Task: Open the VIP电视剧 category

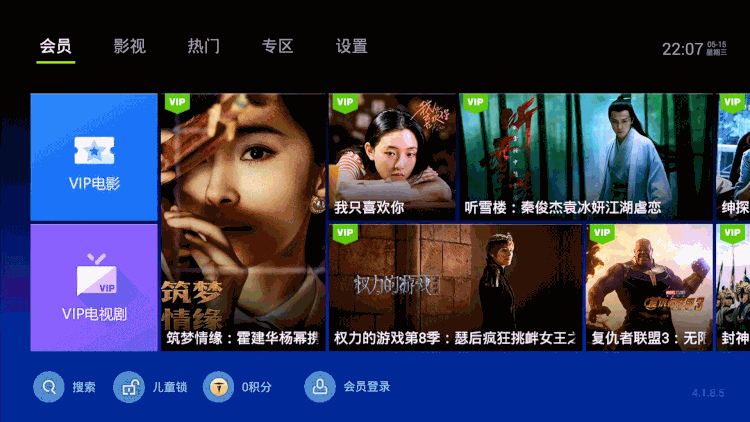Action: 94,287
